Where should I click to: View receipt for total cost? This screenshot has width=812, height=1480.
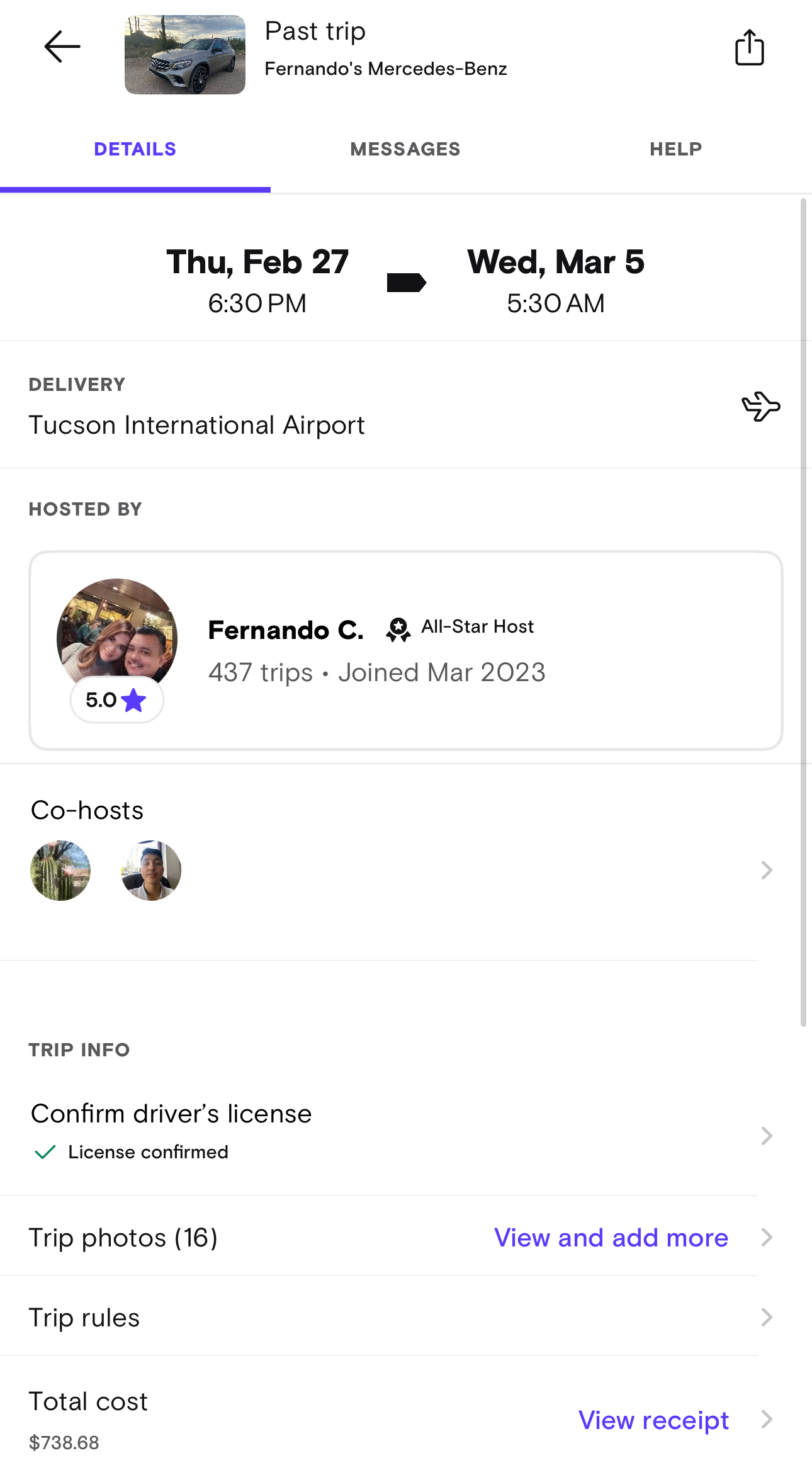(653, 1420)
